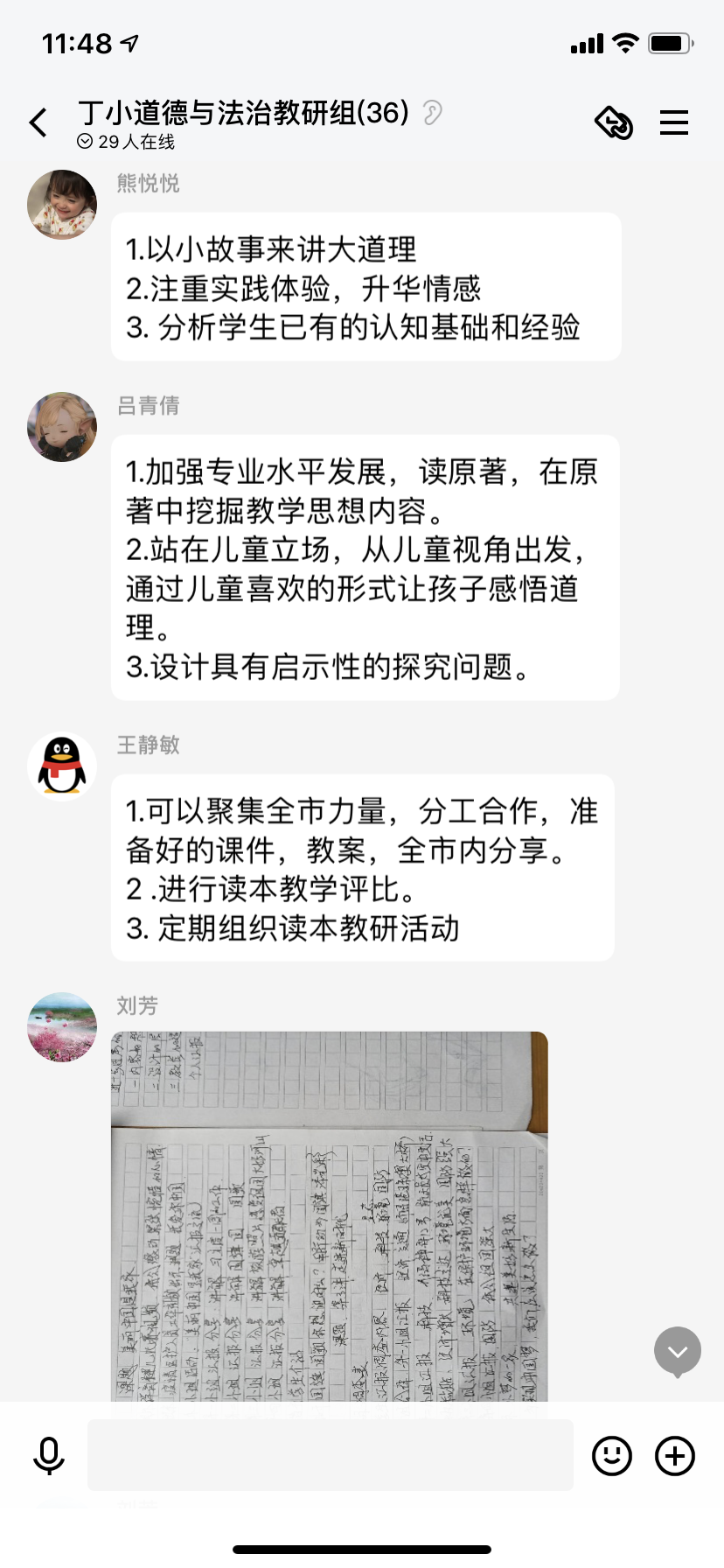
Task: Switch to voice message input
Action: click(49, 1456)
